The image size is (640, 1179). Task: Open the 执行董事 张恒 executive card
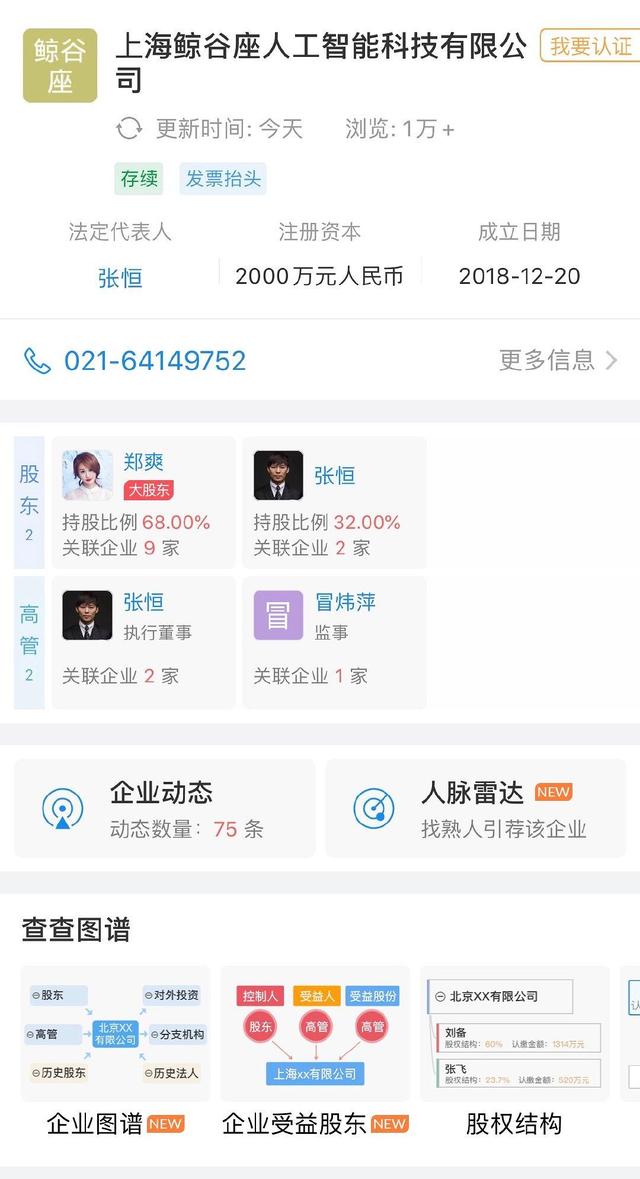(x=143, y=641)
